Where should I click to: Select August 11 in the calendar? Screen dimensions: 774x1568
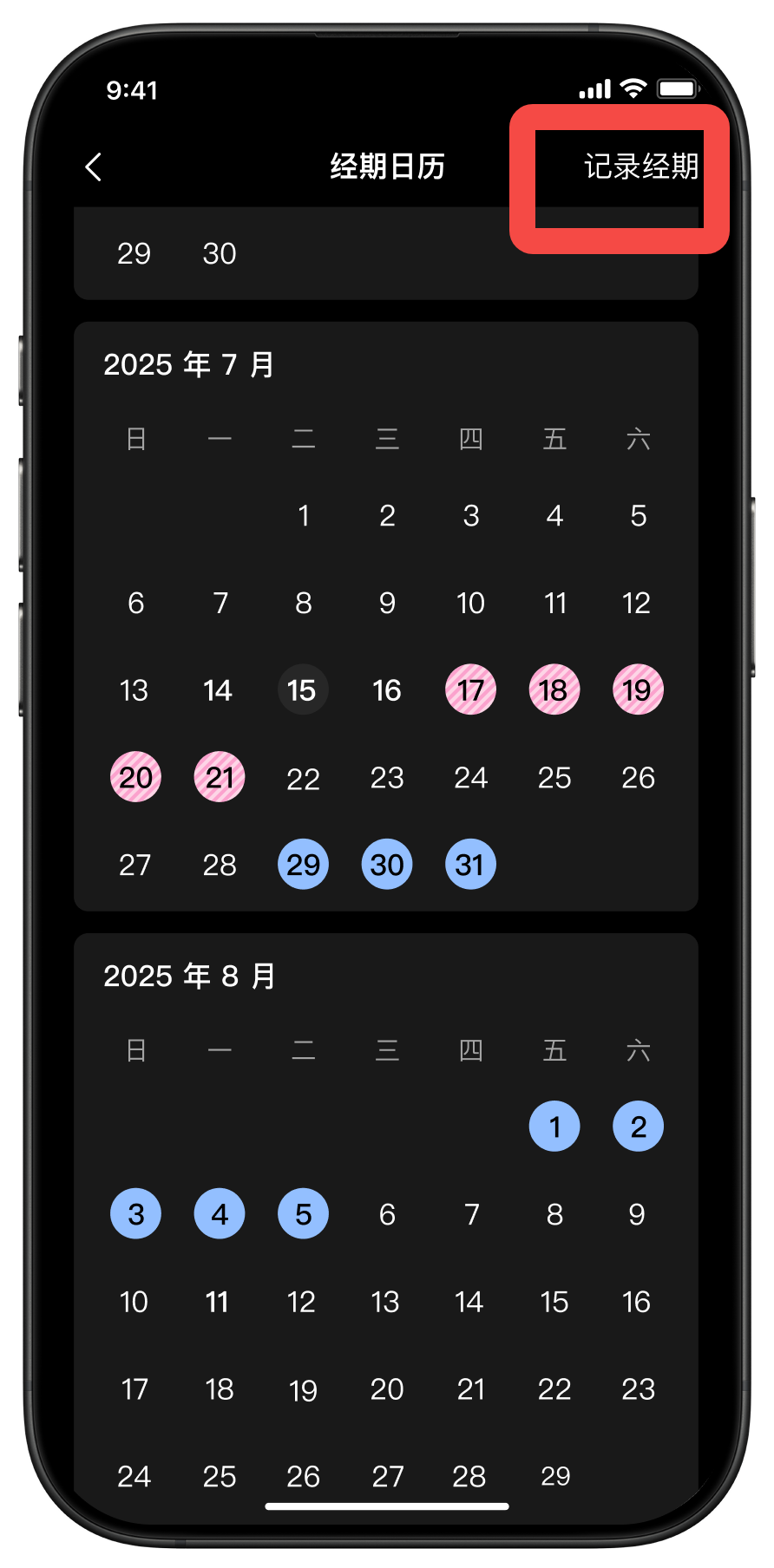coord(219,1302)
